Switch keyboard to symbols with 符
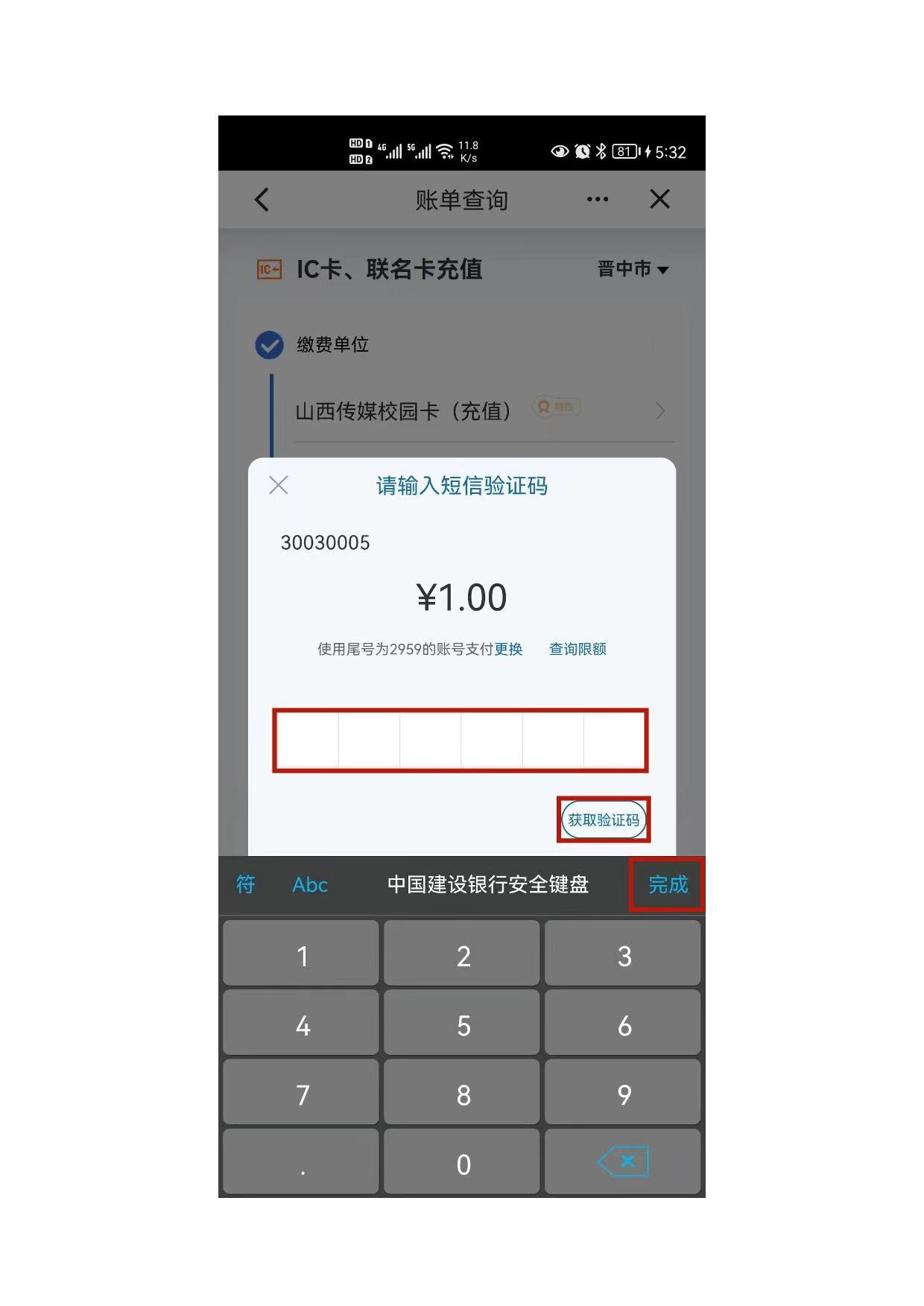The width and height of the screenshot is (924, 1306). pyautogui.click(x=245, y=884)
